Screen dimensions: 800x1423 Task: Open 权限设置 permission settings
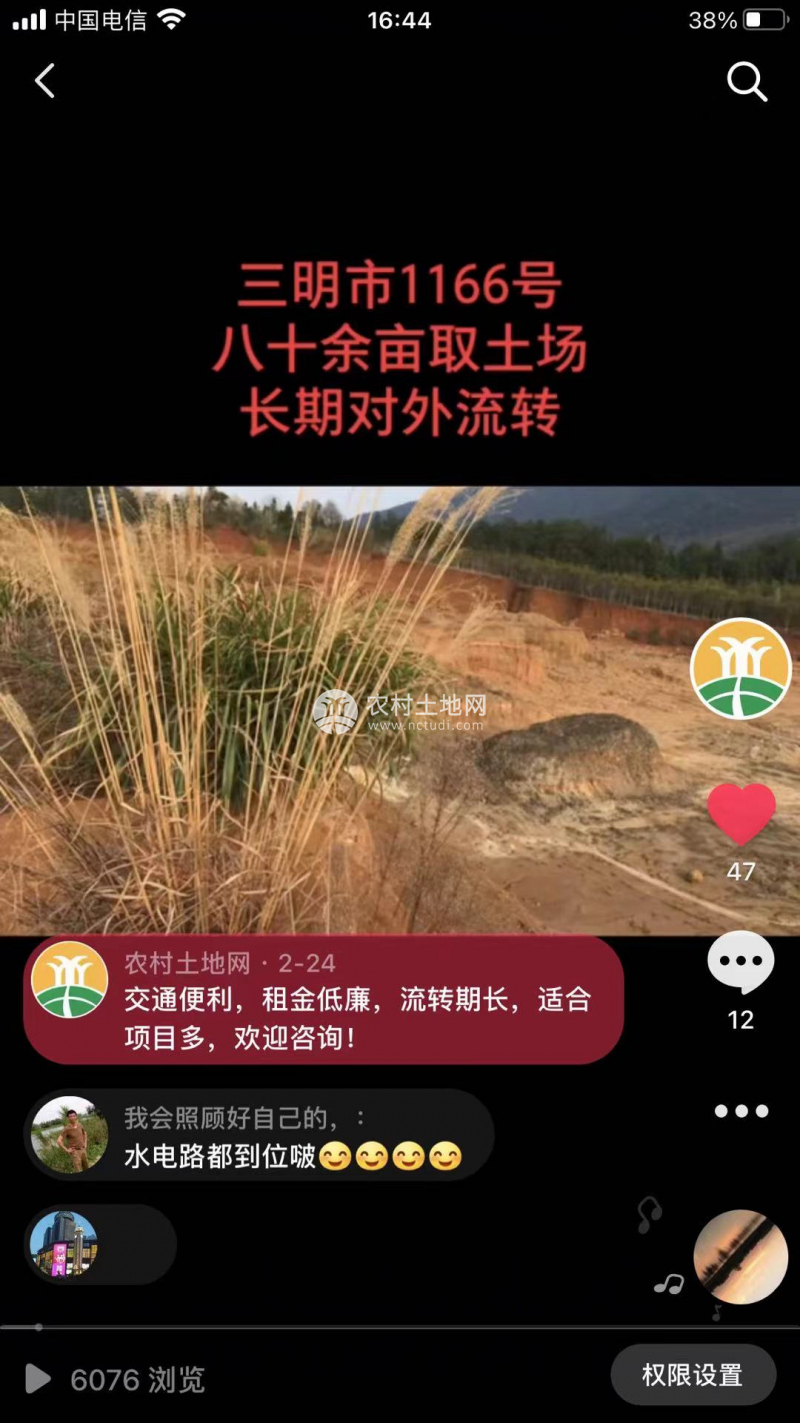[x=692, y=1375]
